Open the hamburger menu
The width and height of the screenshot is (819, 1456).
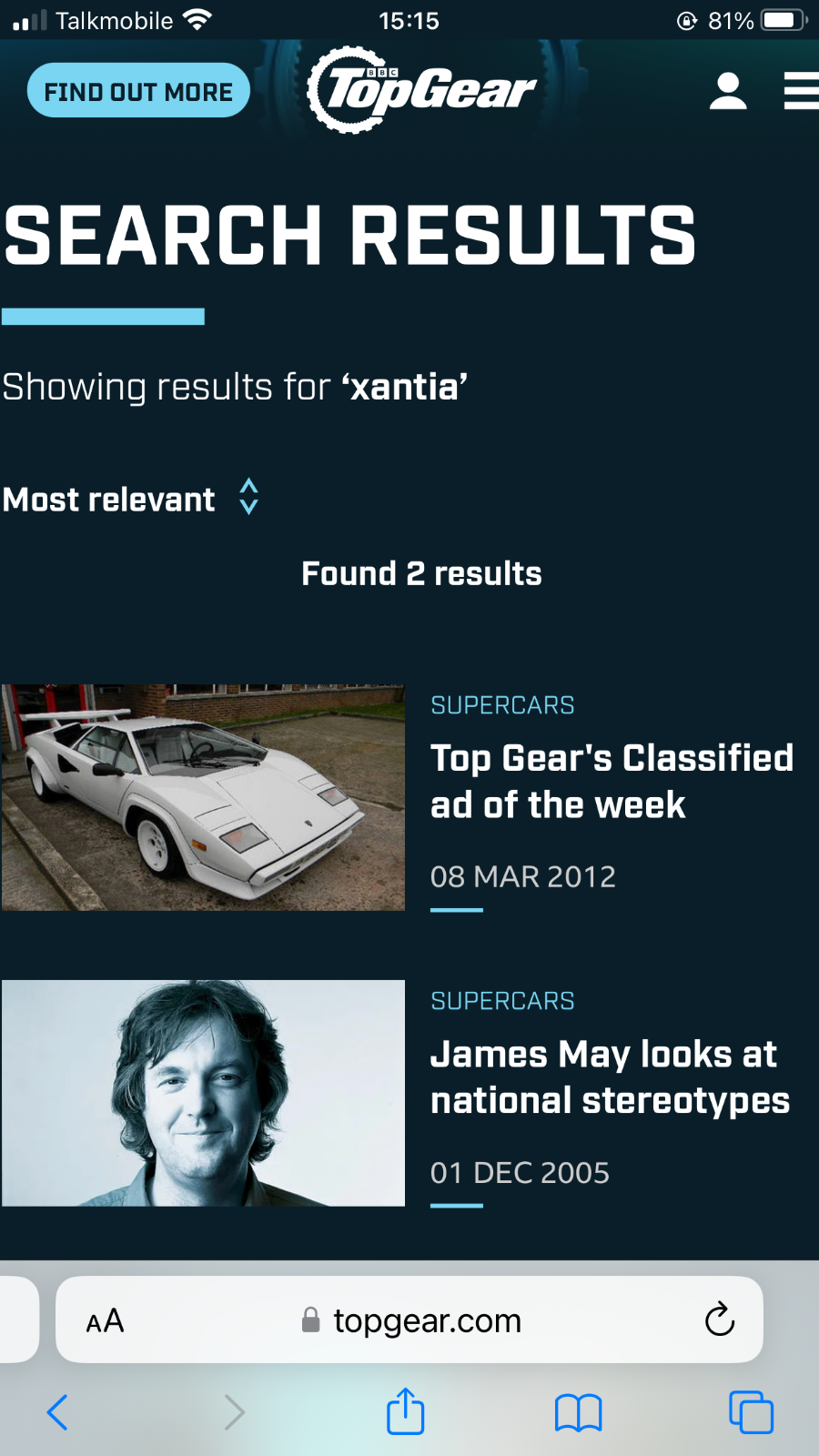pyautogui.click(x=801, y=91)
